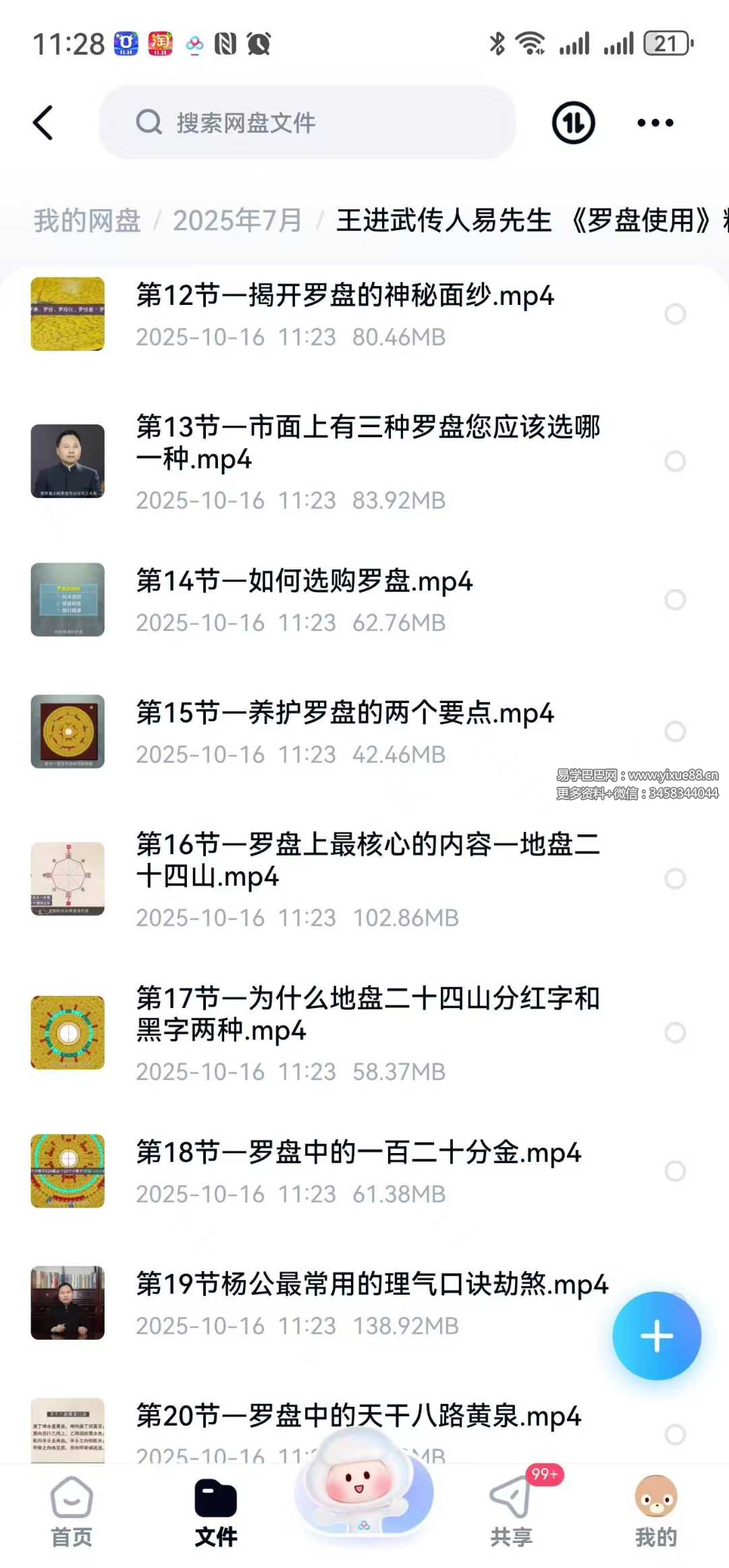Open 第16节 地盘二十四山 video
The image size is (729, 1568).
[368, 878]
